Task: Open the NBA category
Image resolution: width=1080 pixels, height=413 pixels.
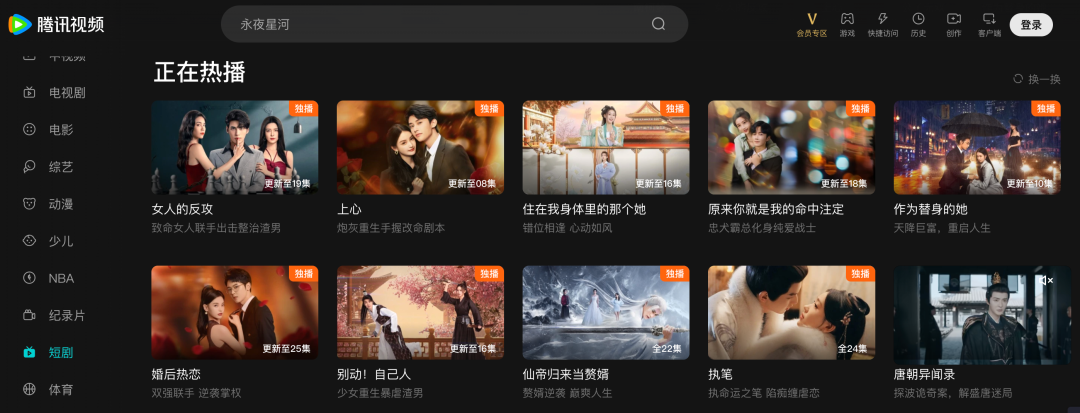Action: (x=60, y=278)
